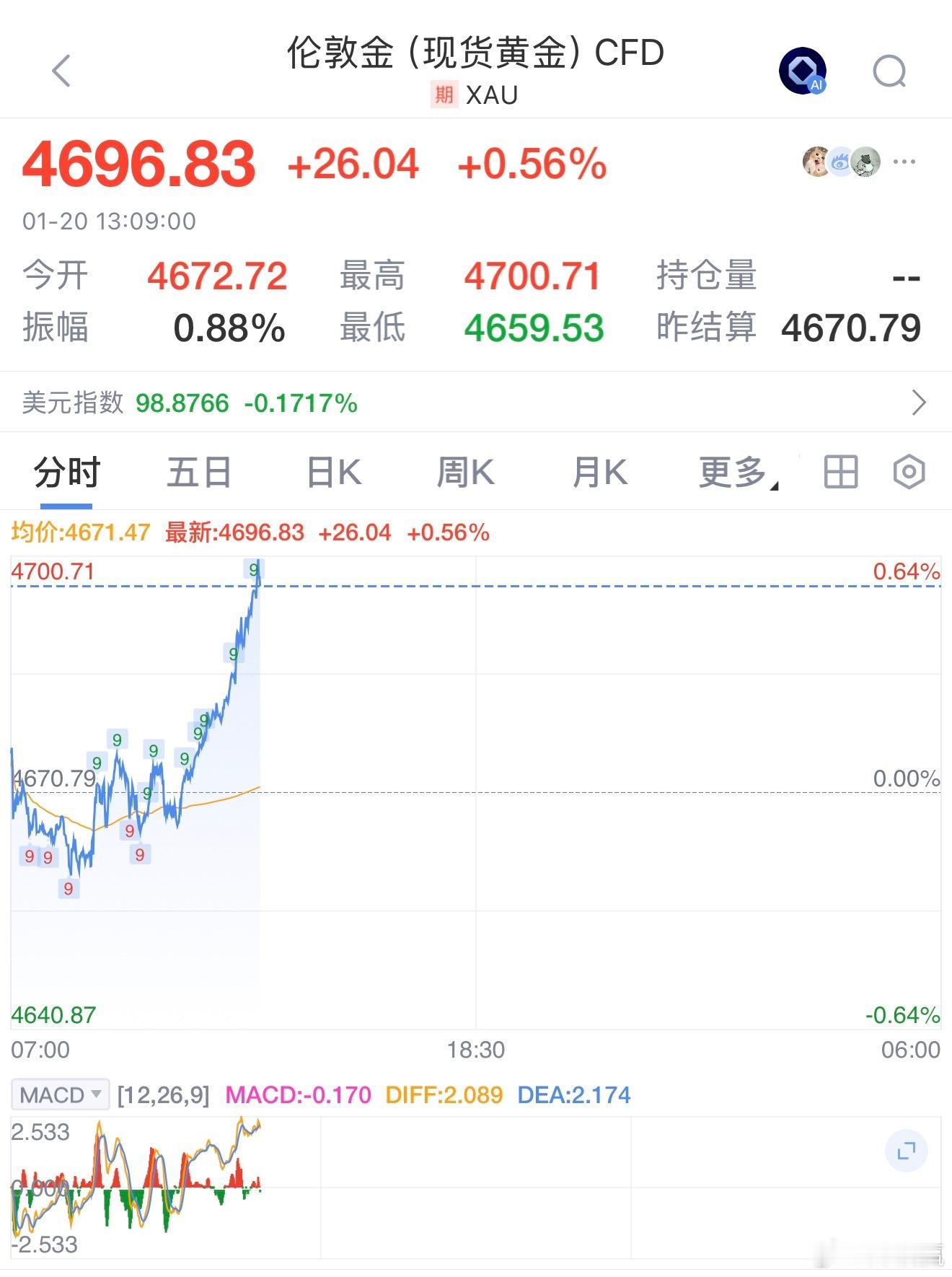The image size is (952, 1277).
Task: Switch to the 五日 tab
Action: pyautogui.click(x=200, y=471)
